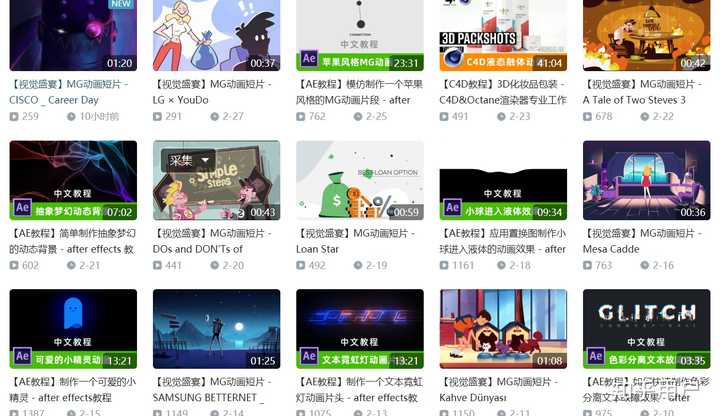Open the 小球进入液体 AE tutorial
This screenshot has height=416, width=720.
[503, 180]
